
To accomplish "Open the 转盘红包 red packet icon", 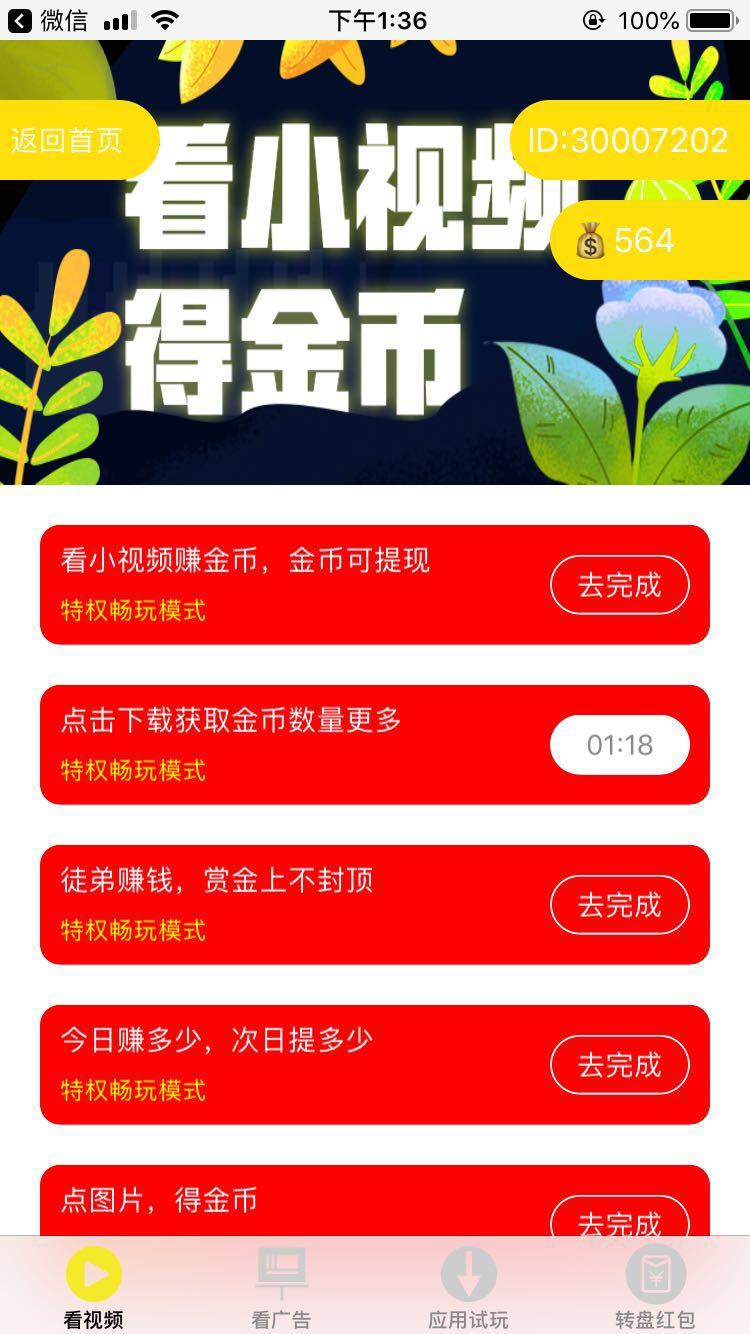I will tap(656, 1273).
